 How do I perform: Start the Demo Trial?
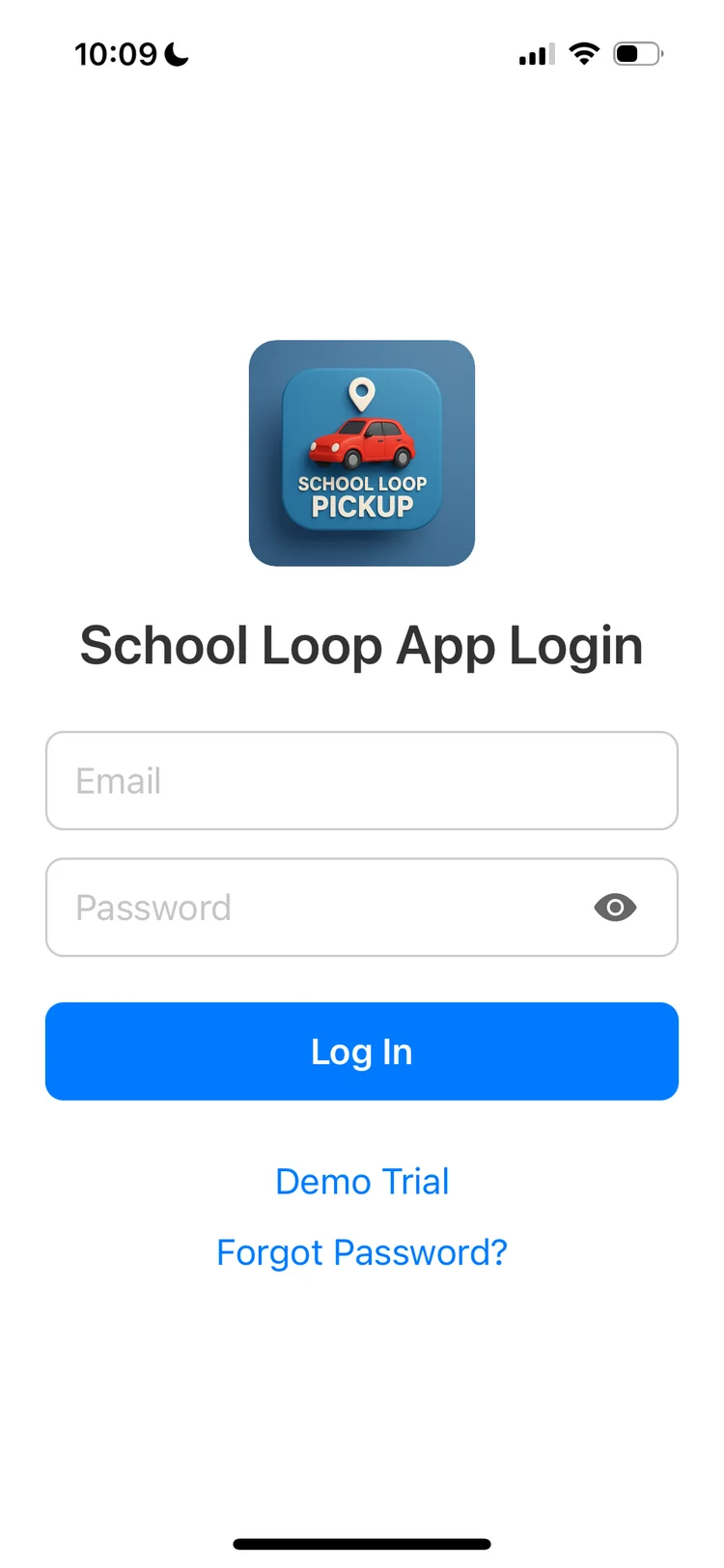pos(362,1181)
